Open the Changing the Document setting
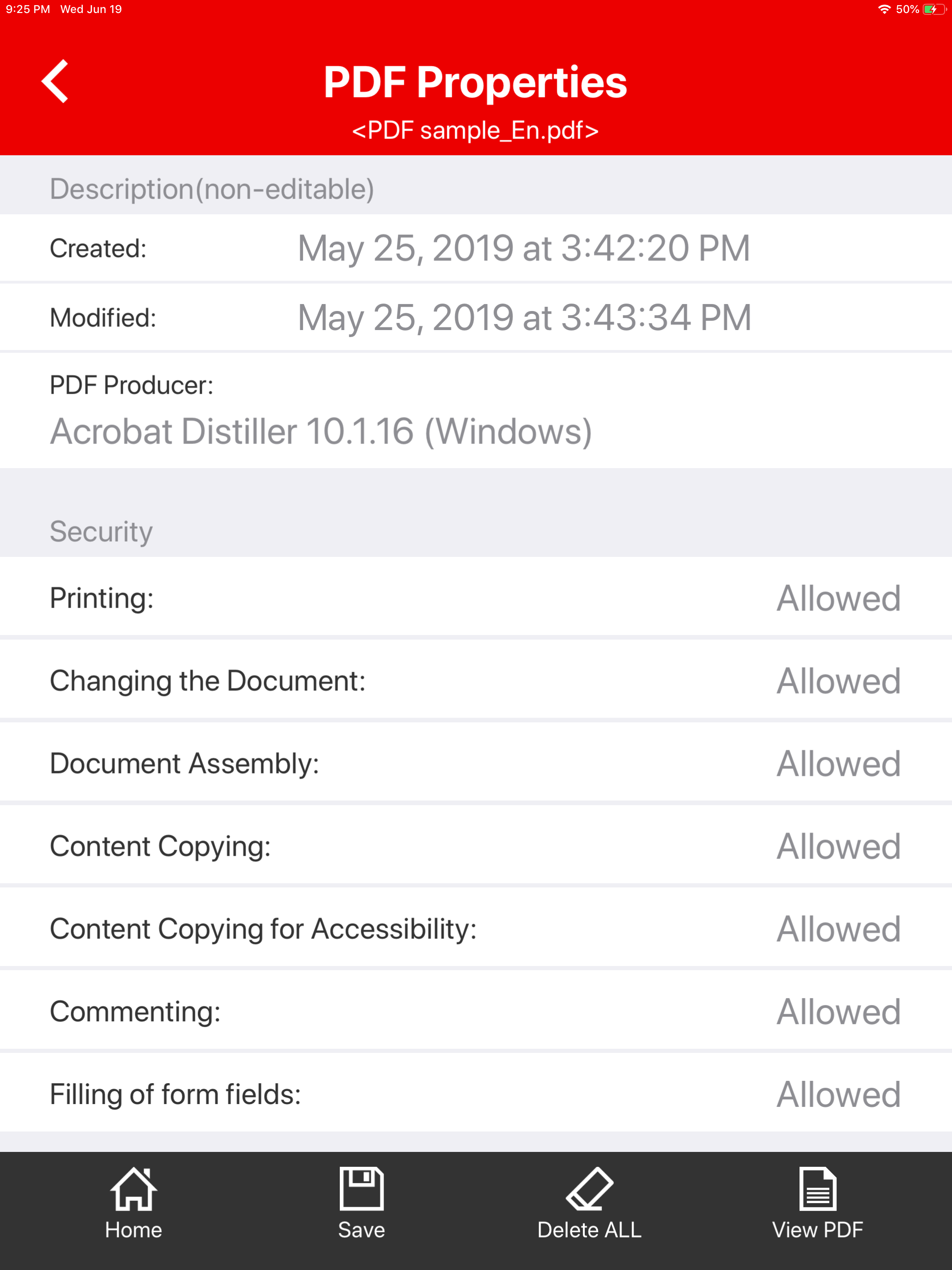Viewport: 952px width, 1270px height. [476, 680]
